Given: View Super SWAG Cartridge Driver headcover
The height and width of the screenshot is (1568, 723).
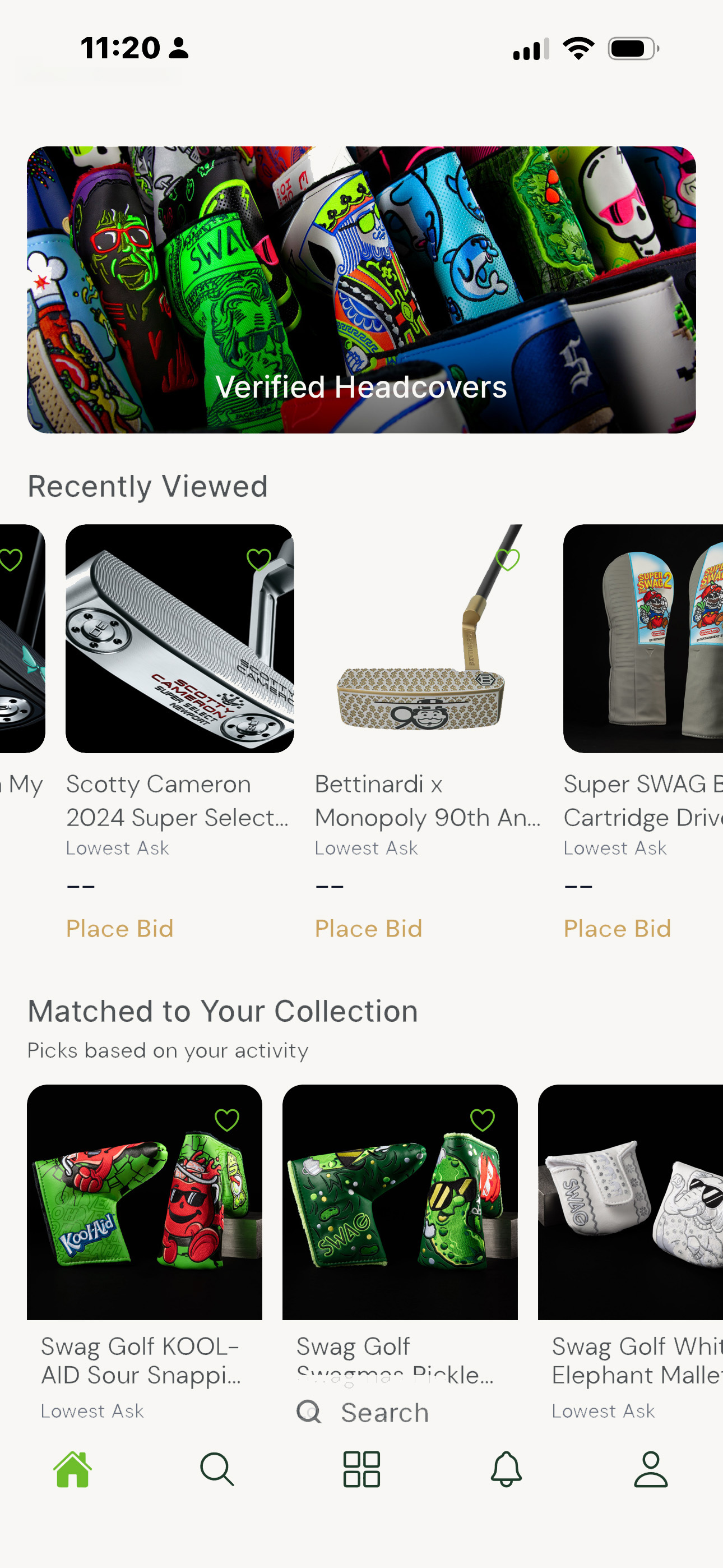Looking at the screenshot, I should tap(643, 639).
